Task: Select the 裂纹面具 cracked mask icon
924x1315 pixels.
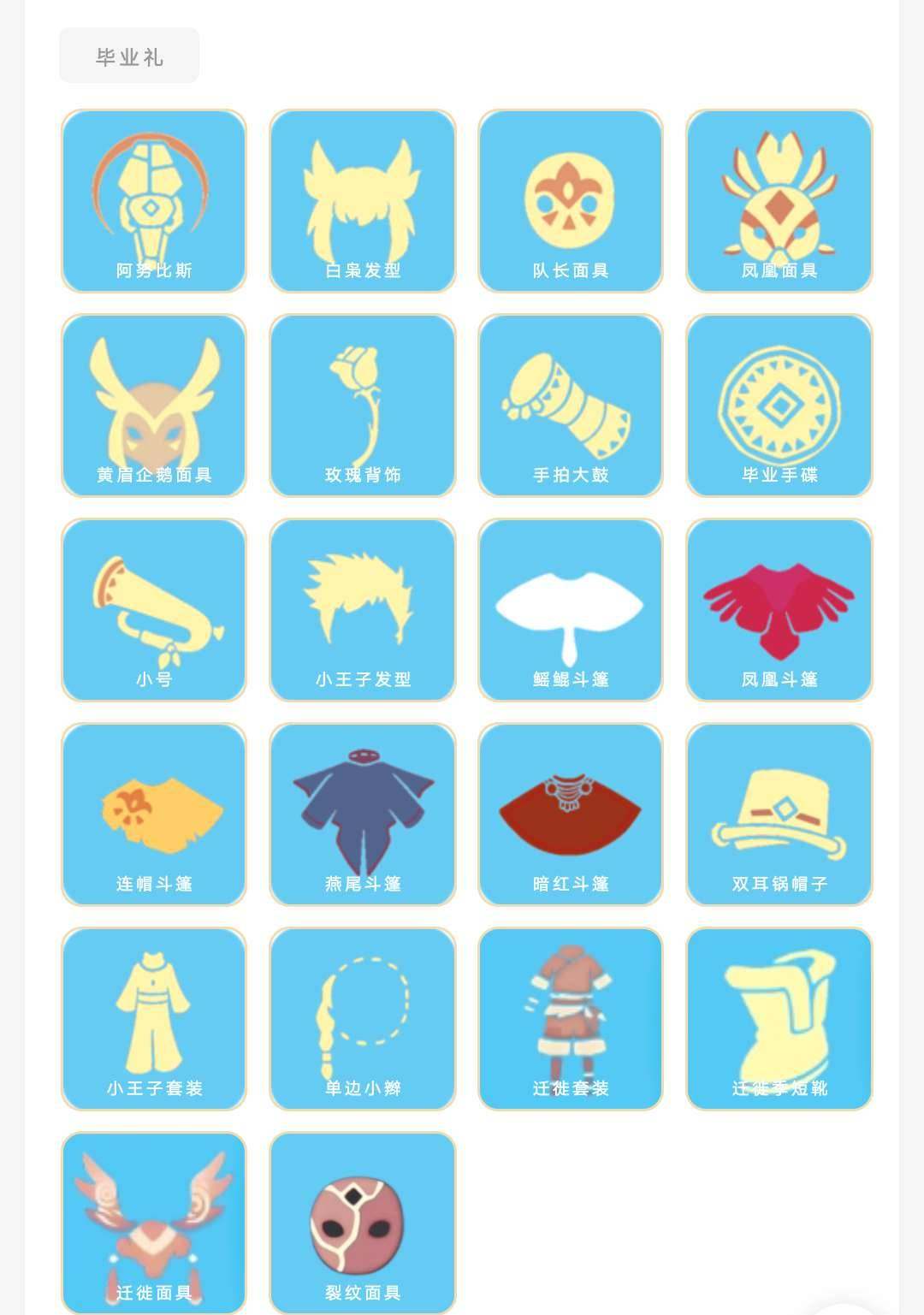Action: click(361, 1223)
